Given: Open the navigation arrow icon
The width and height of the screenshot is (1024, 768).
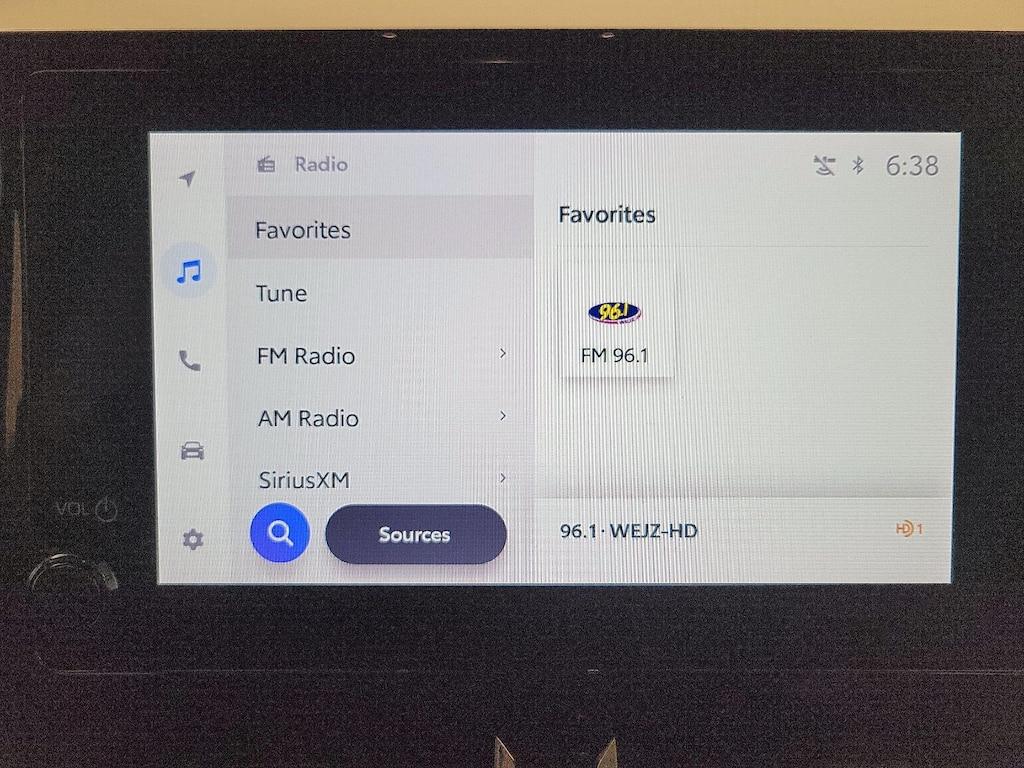Looking at the screenshot, I should click(187, 179).
